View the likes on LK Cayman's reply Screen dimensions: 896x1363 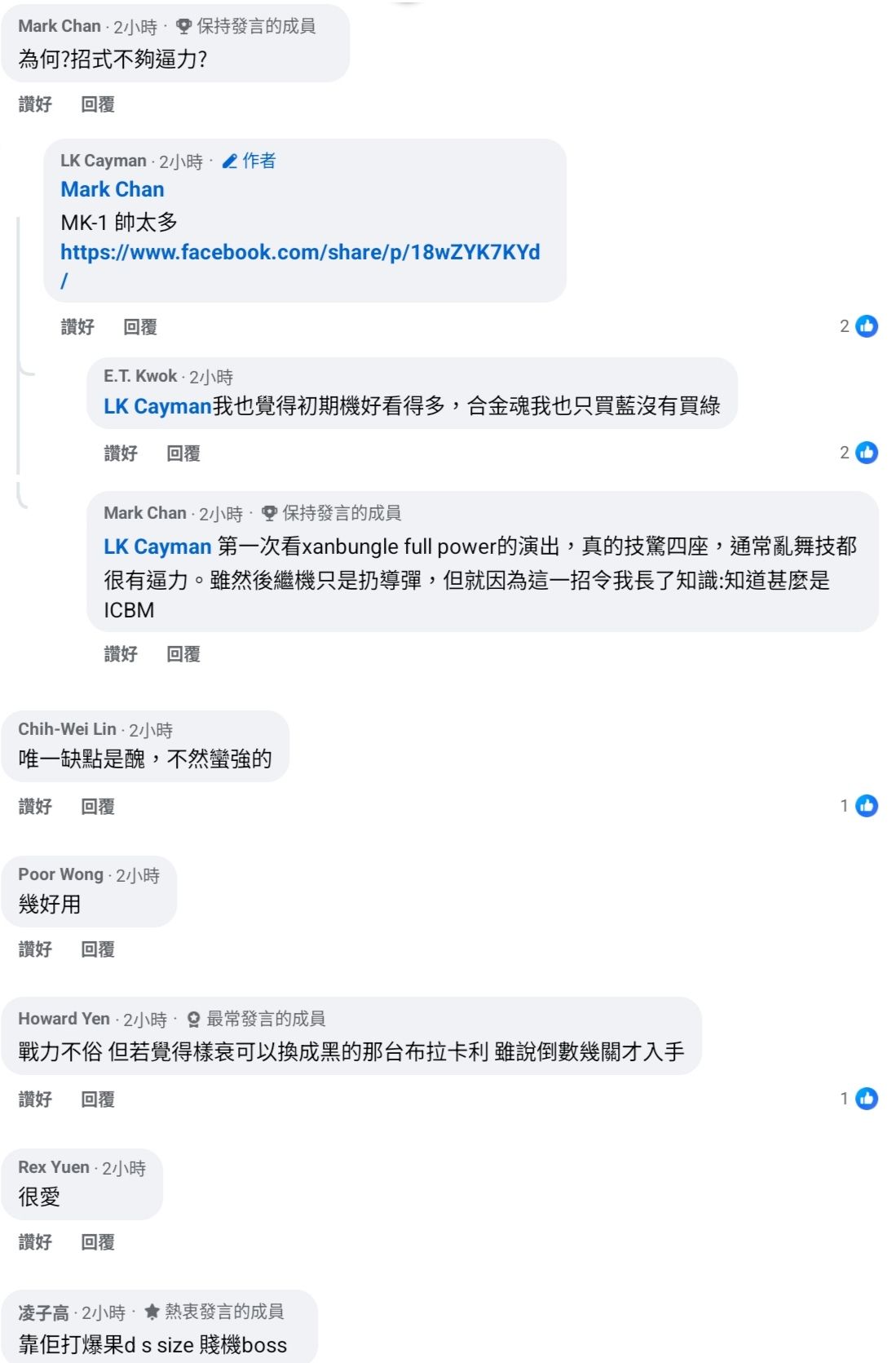[x=859, y=326]
